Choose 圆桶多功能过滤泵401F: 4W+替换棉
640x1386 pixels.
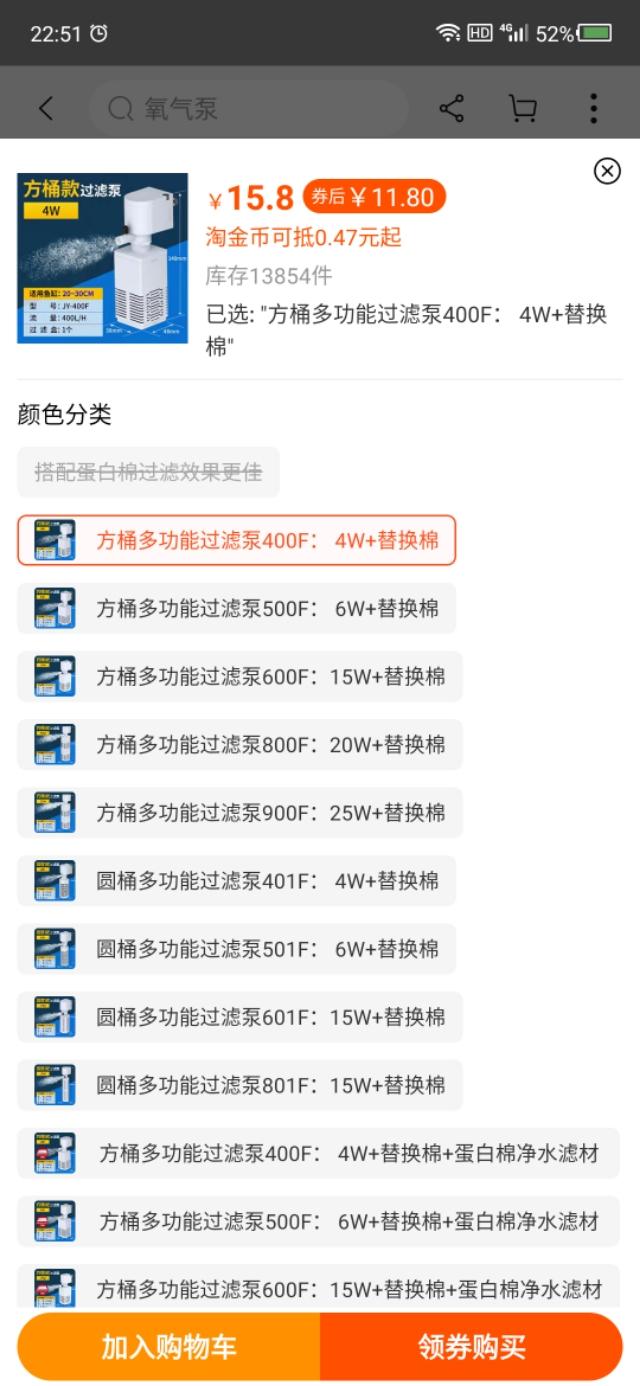point(237,880)
